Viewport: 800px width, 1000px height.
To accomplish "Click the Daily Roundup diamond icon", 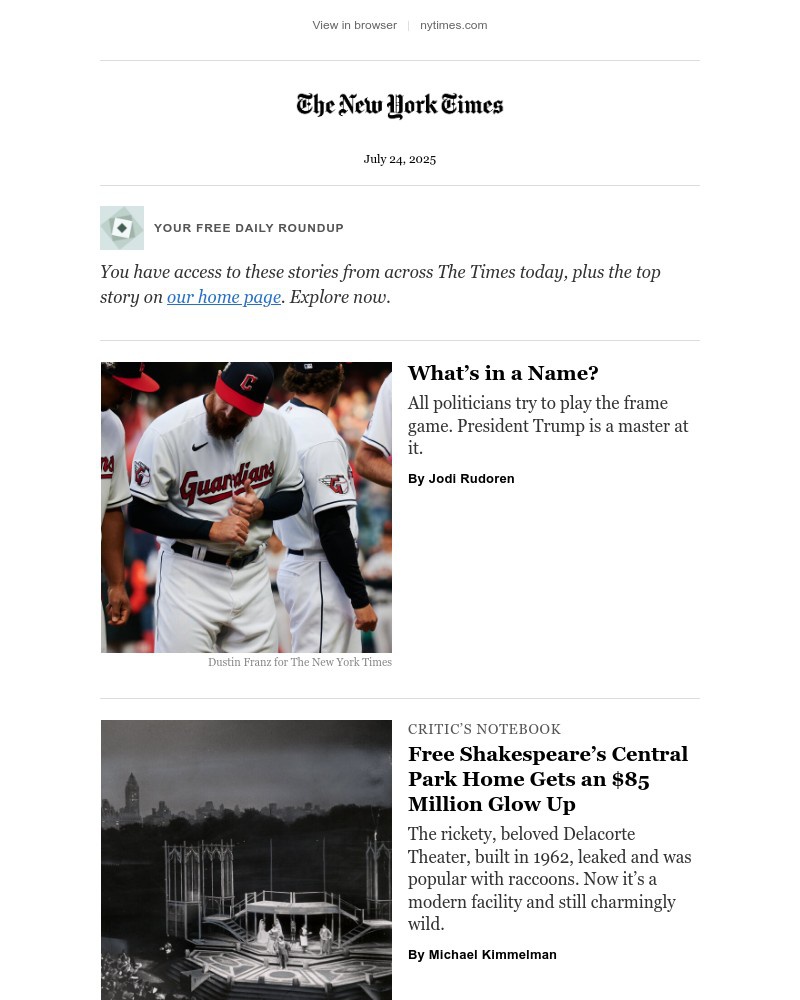I will (122, 228).
